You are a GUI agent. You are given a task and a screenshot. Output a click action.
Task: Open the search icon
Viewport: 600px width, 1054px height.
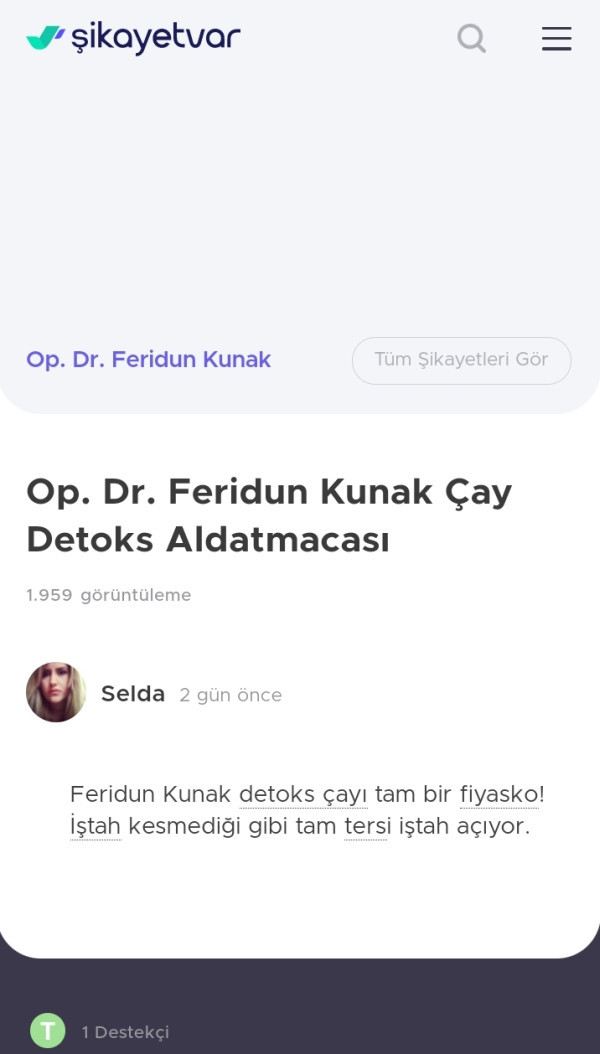471,39
